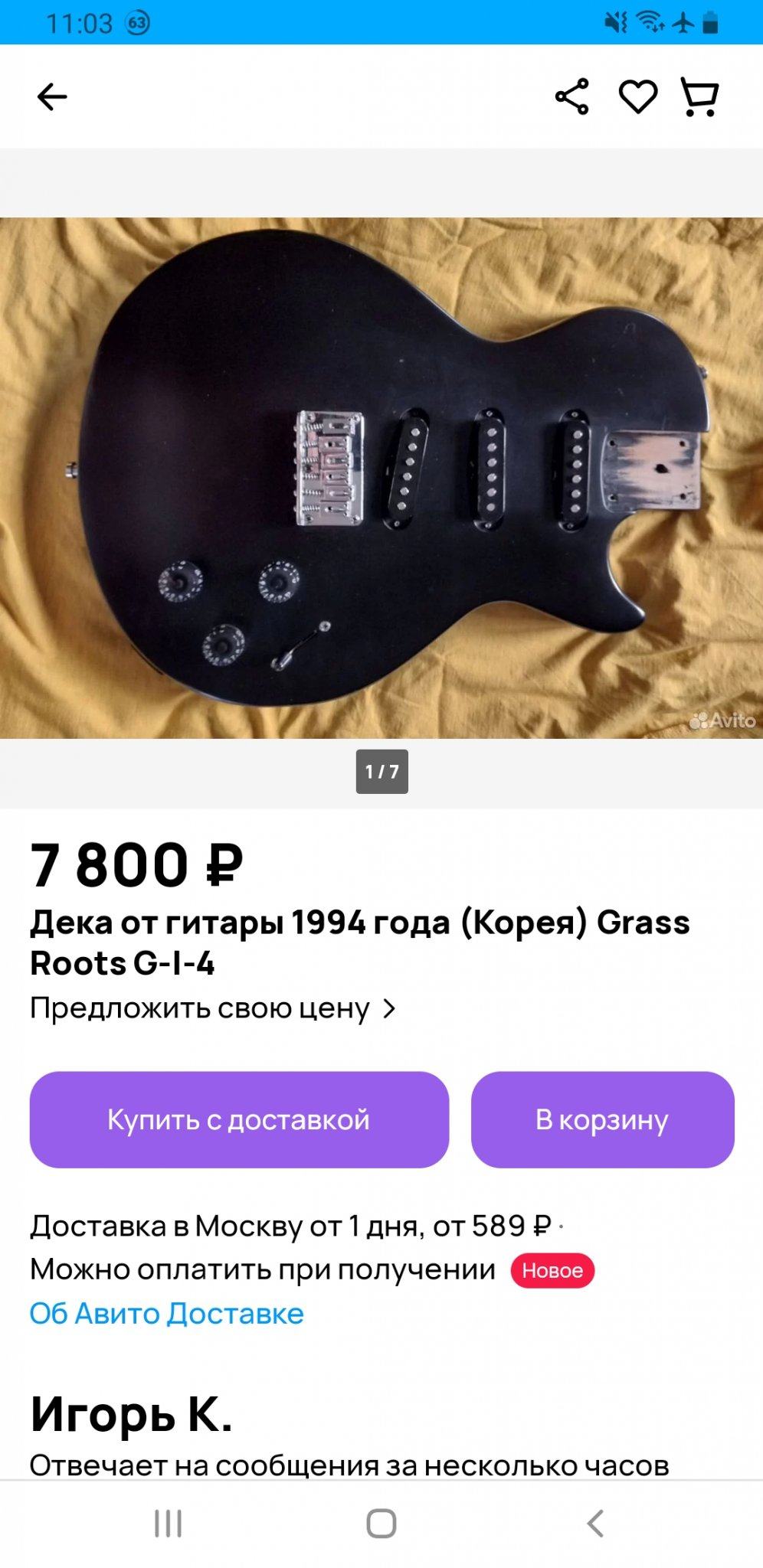Open the guitar body photo
763x1568 pixels.
pyautogui.click(x=381, y=478)
